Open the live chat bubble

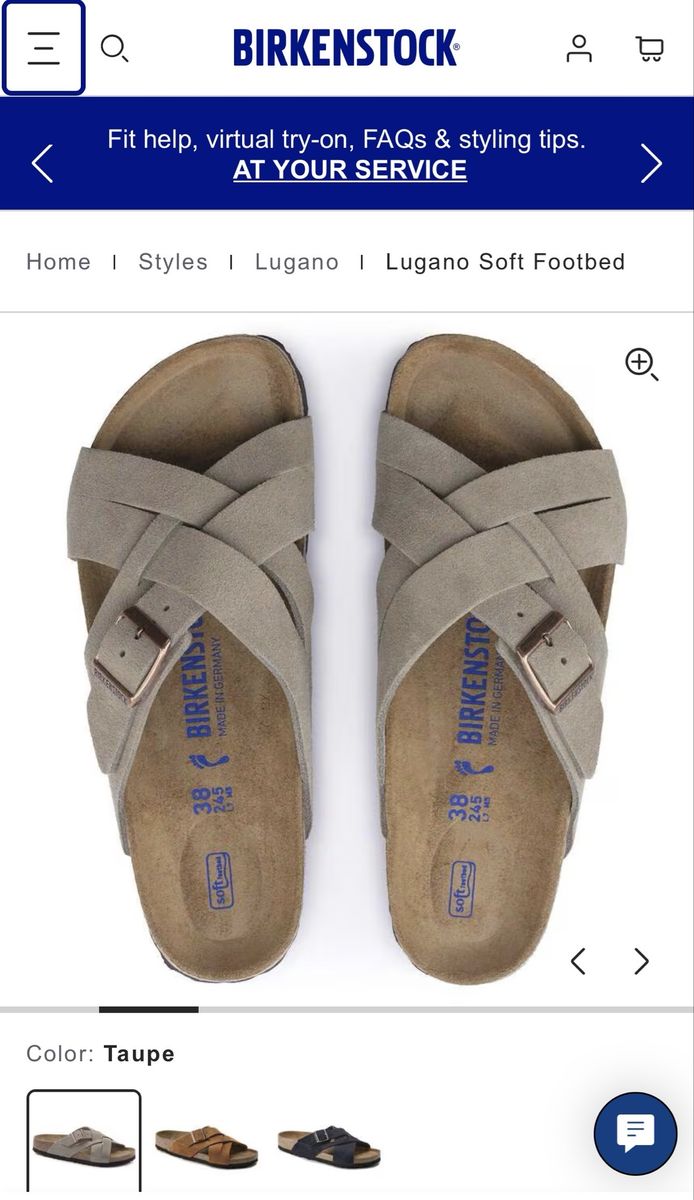pos(635,1133)
